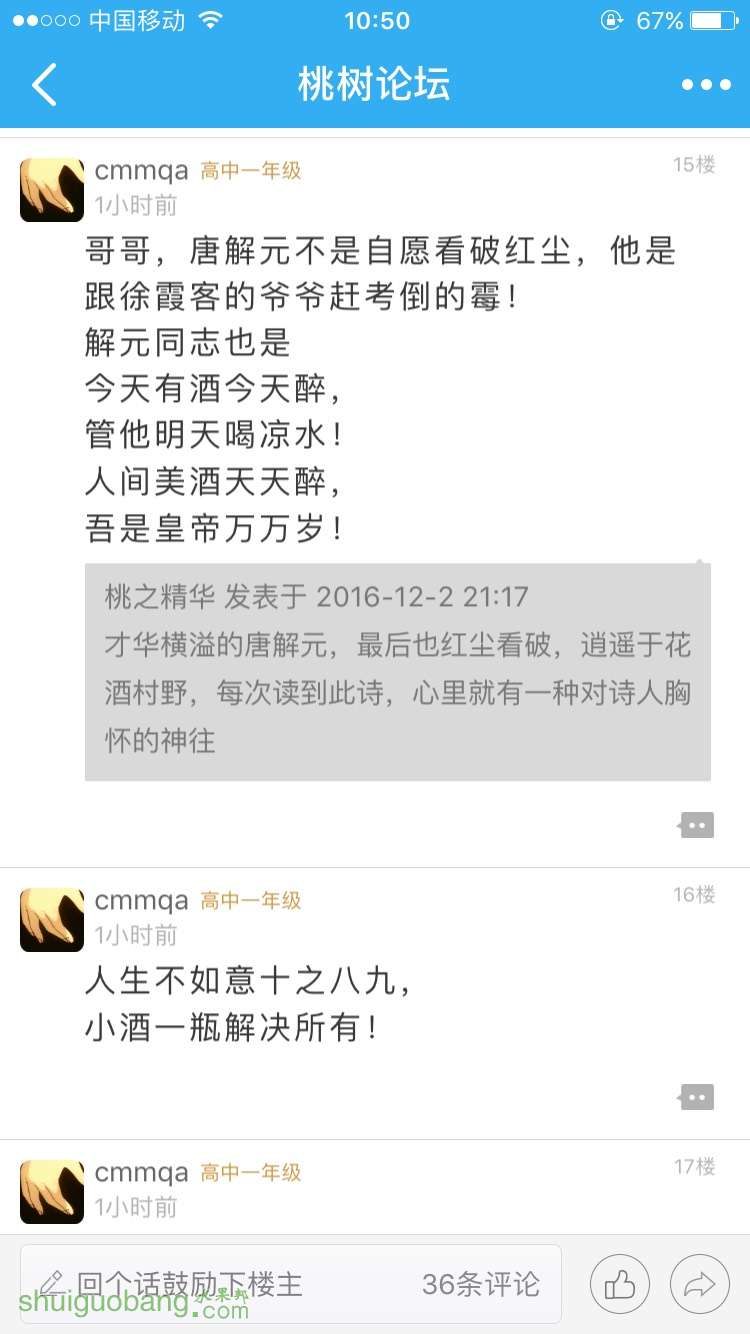
Task: Reply to the floor 15 comment
Action: (x=696, y=825)
